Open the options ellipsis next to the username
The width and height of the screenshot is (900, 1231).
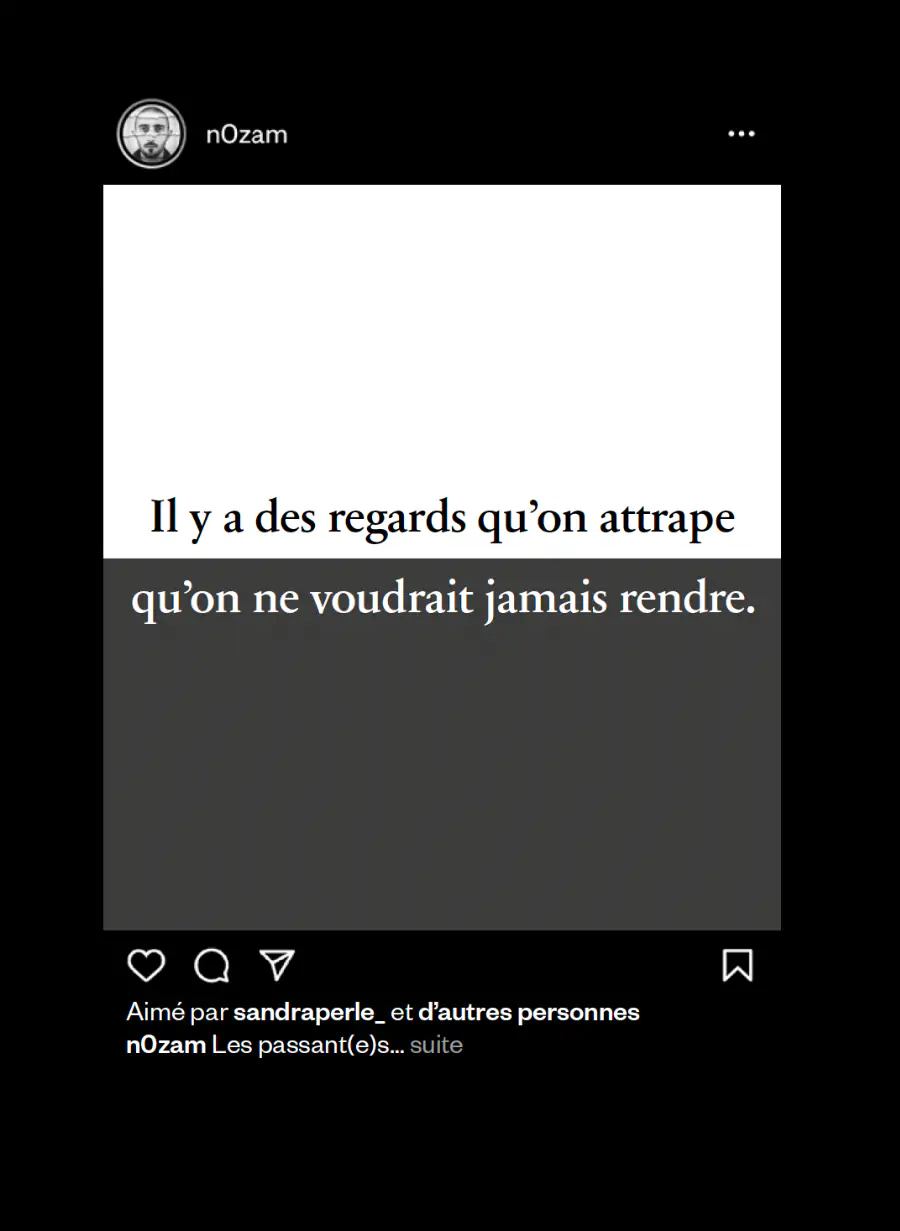click(x=741, y=134)
